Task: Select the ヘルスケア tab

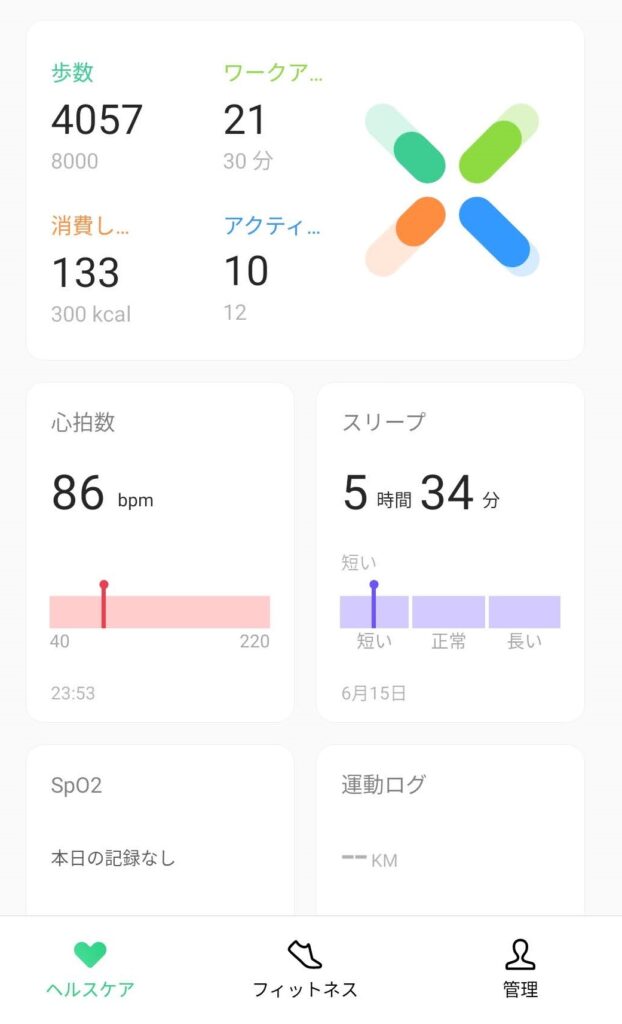Action: point(90,970)
